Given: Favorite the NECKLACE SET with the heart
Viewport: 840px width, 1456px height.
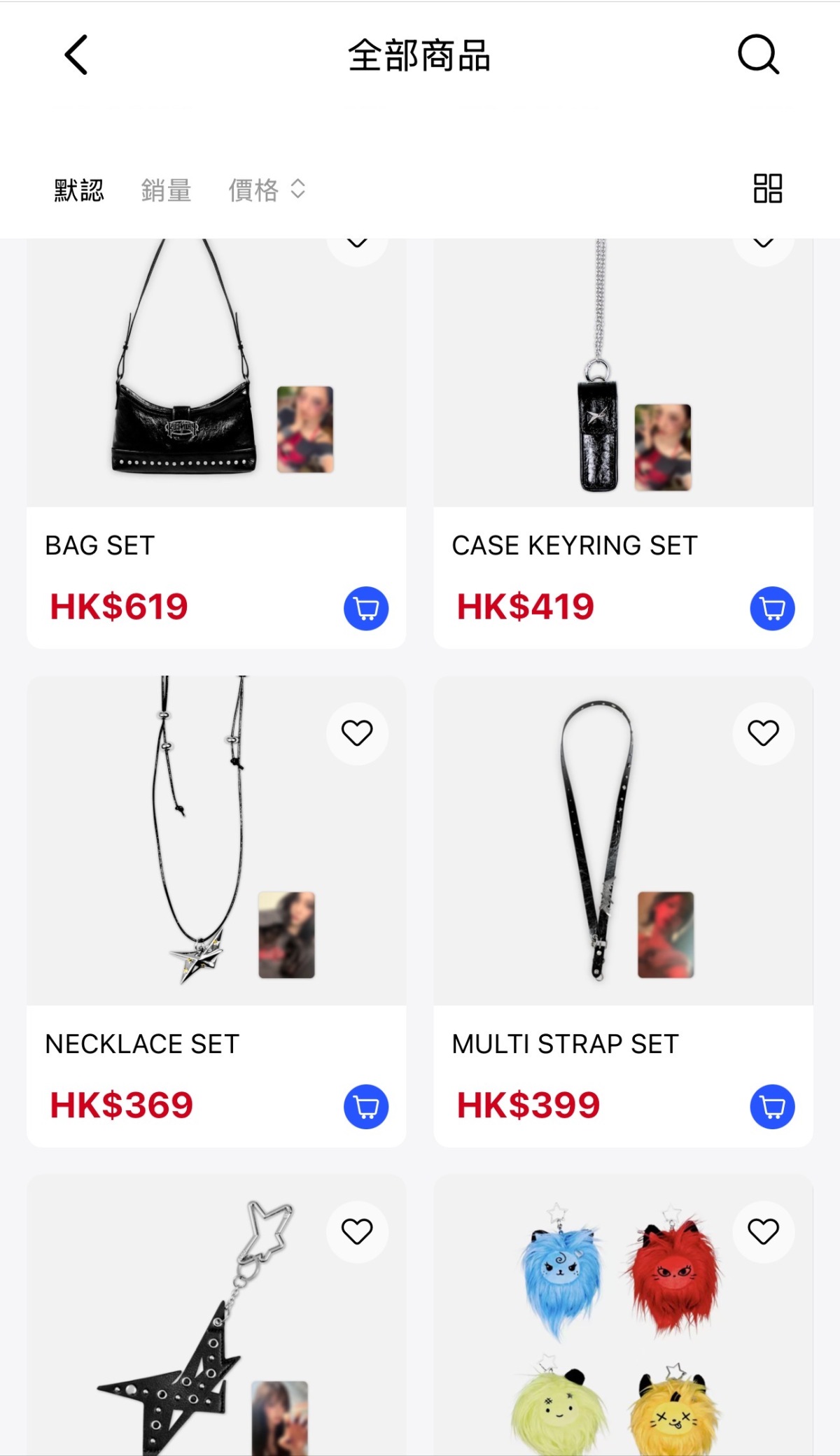Looking at the screenshot, I should pos(357,733).
